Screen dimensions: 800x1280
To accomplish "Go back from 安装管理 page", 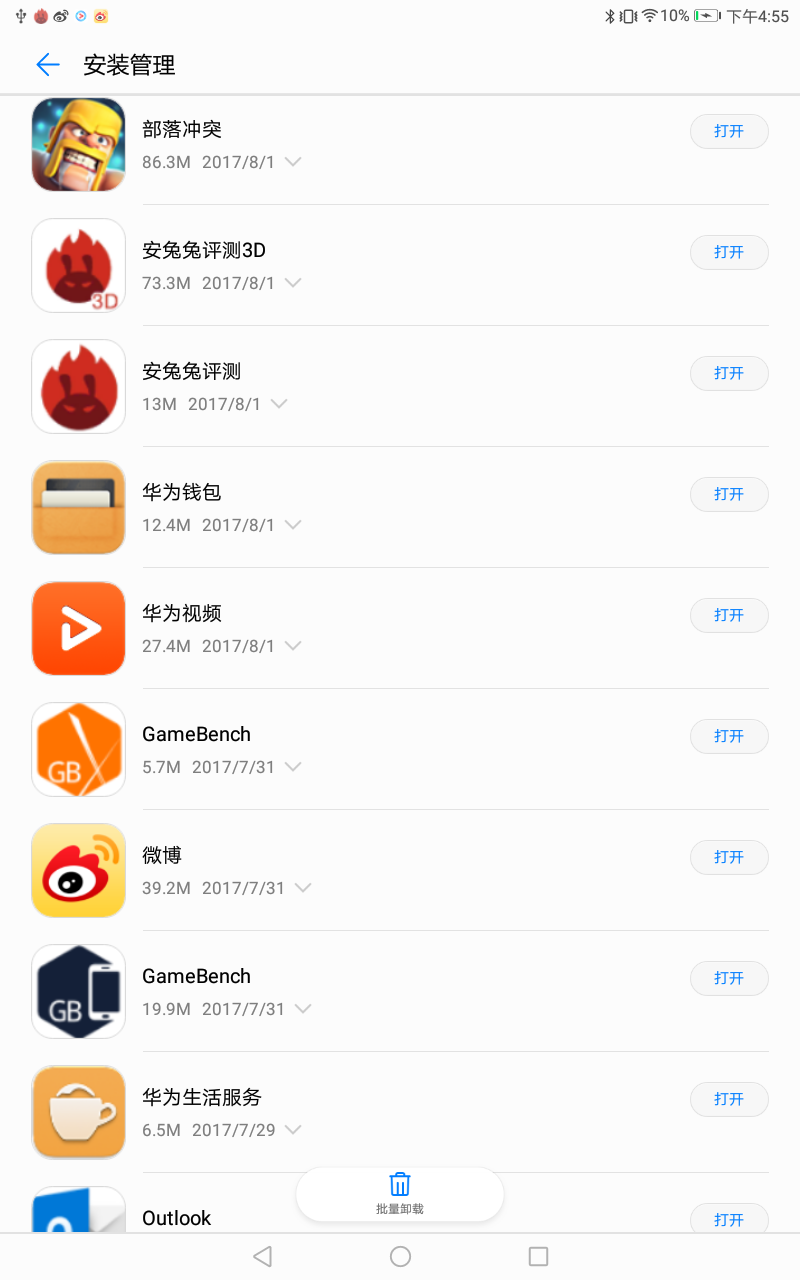I will [x=47, y=65].
